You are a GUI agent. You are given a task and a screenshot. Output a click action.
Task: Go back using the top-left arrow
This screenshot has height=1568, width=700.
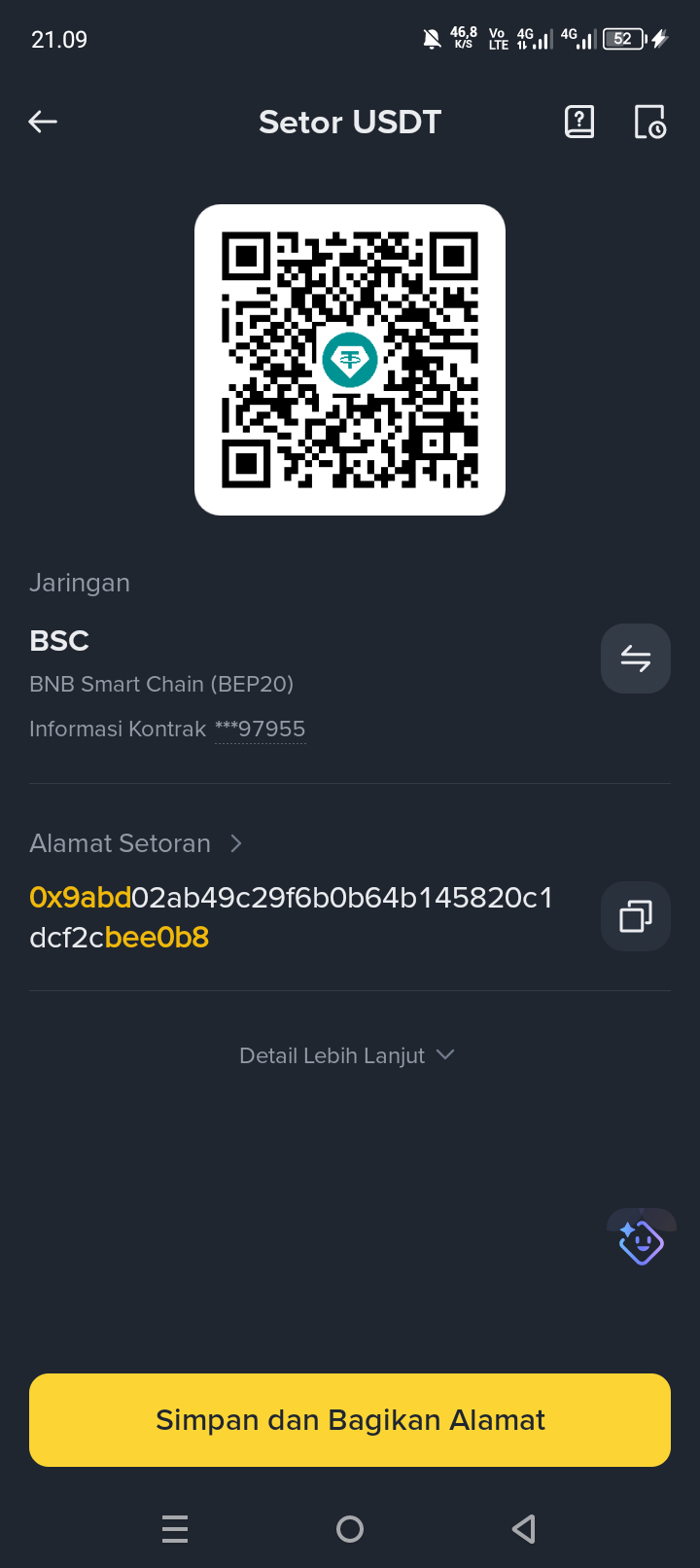[x=43, y=122]
